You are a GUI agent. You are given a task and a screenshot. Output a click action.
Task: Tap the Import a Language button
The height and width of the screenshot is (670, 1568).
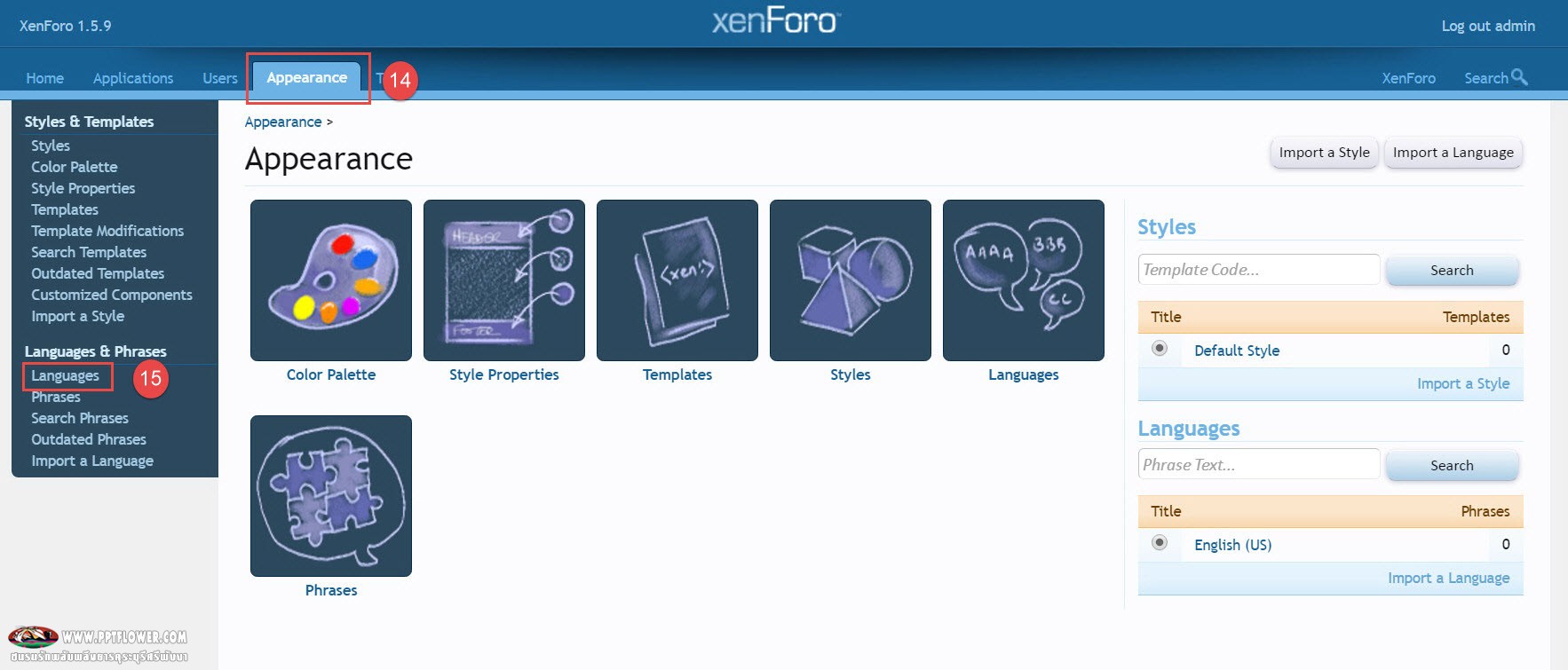pyautogui.click(x=1453, y=153)
